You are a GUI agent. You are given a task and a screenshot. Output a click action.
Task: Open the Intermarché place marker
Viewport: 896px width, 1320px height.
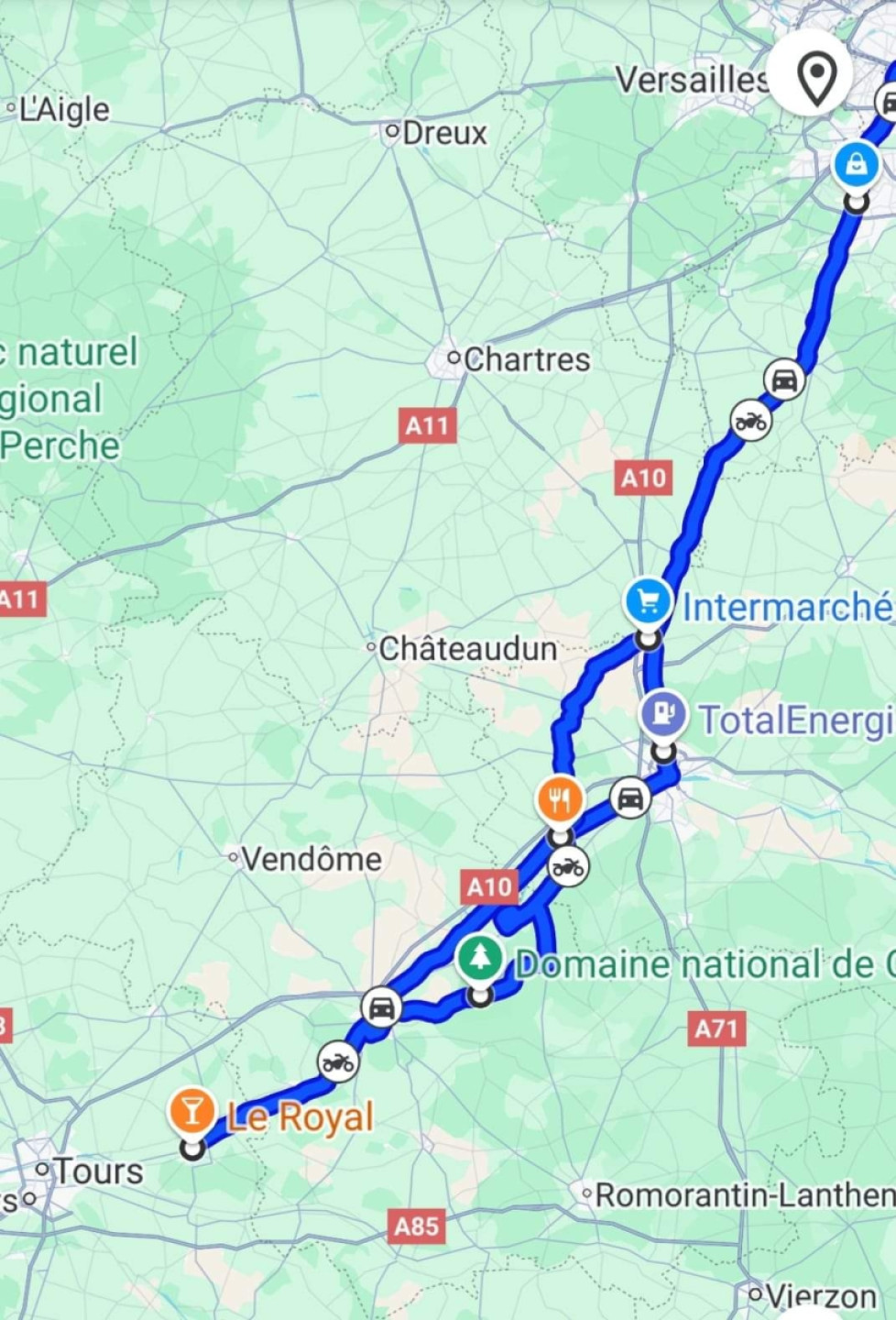click(x=649, y=602)
